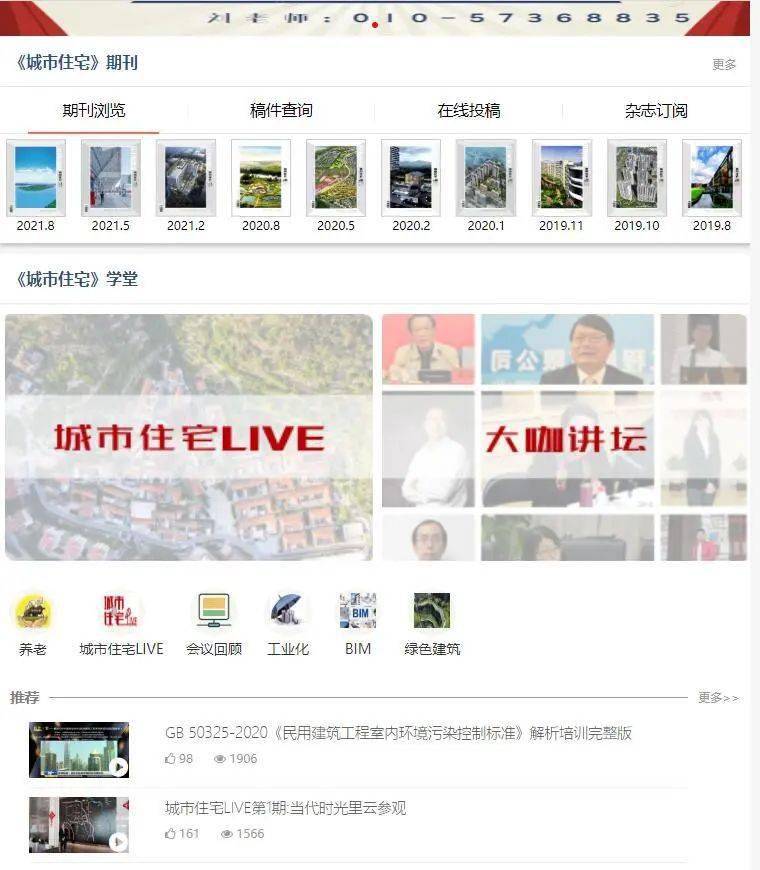The image size is (760, 870).
Task: Switch to the 稿件查询 tab
Action: tap(281, 111)
